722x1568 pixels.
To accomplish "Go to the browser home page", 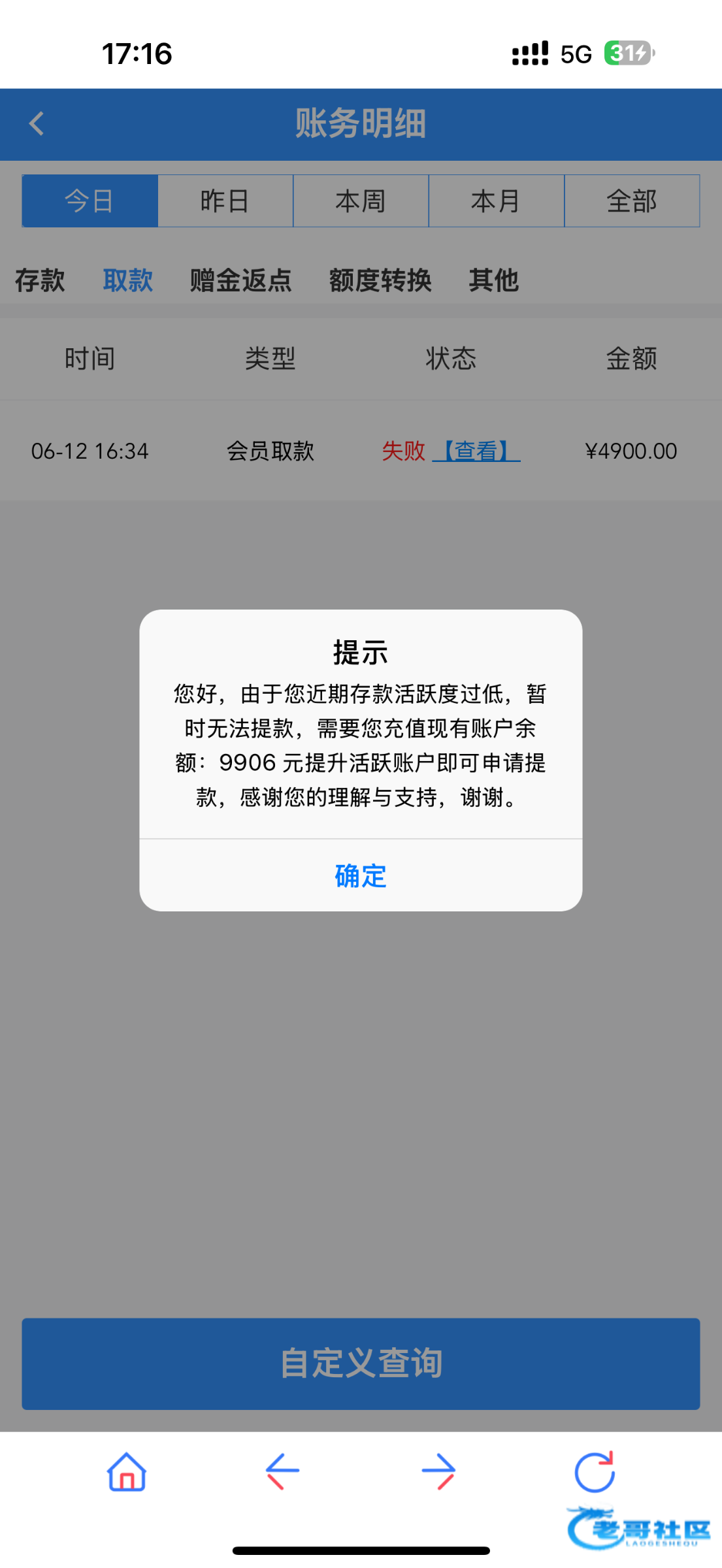I will point(127,1472).
